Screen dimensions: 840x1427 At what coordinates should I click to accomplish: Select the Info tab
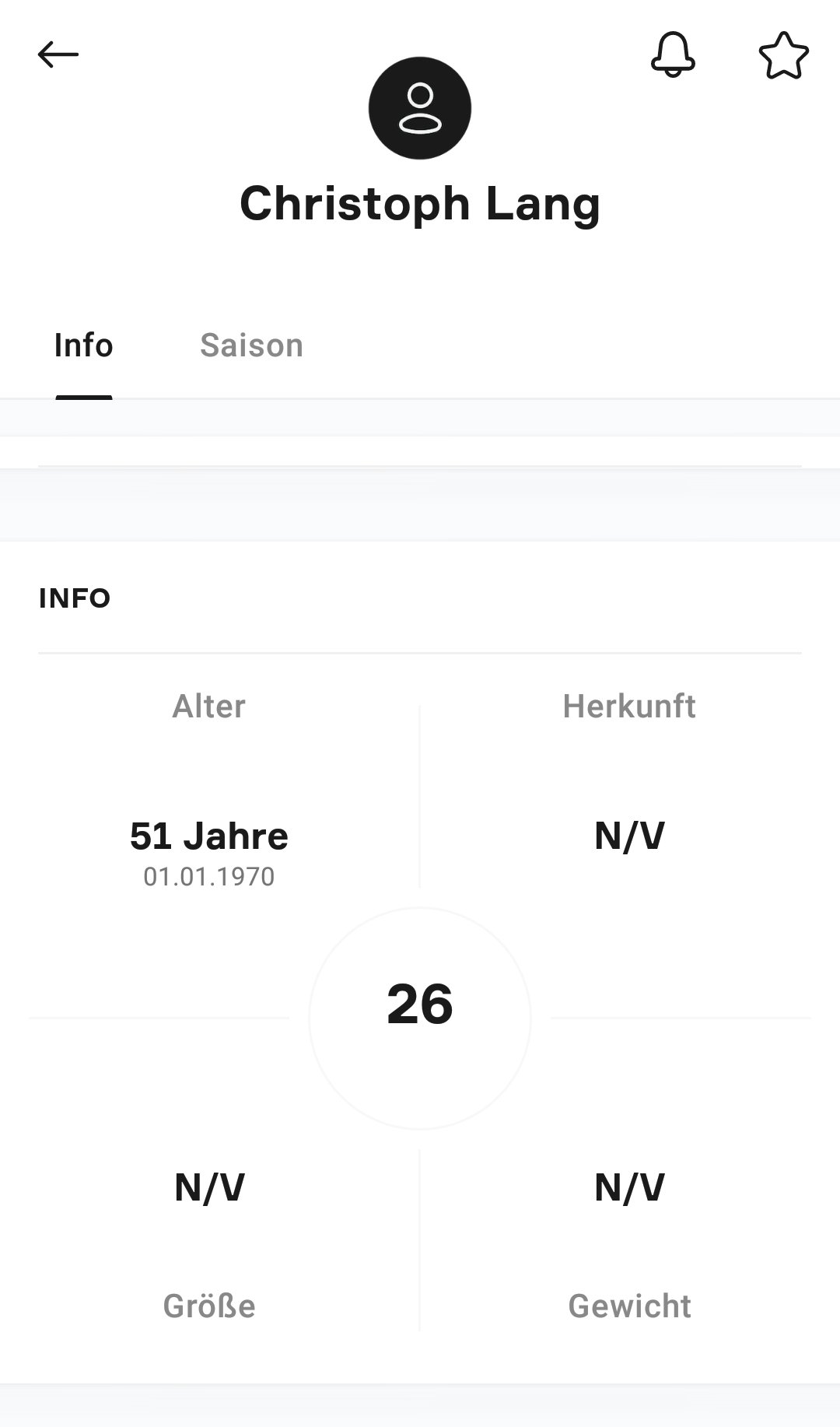(83, 345)
